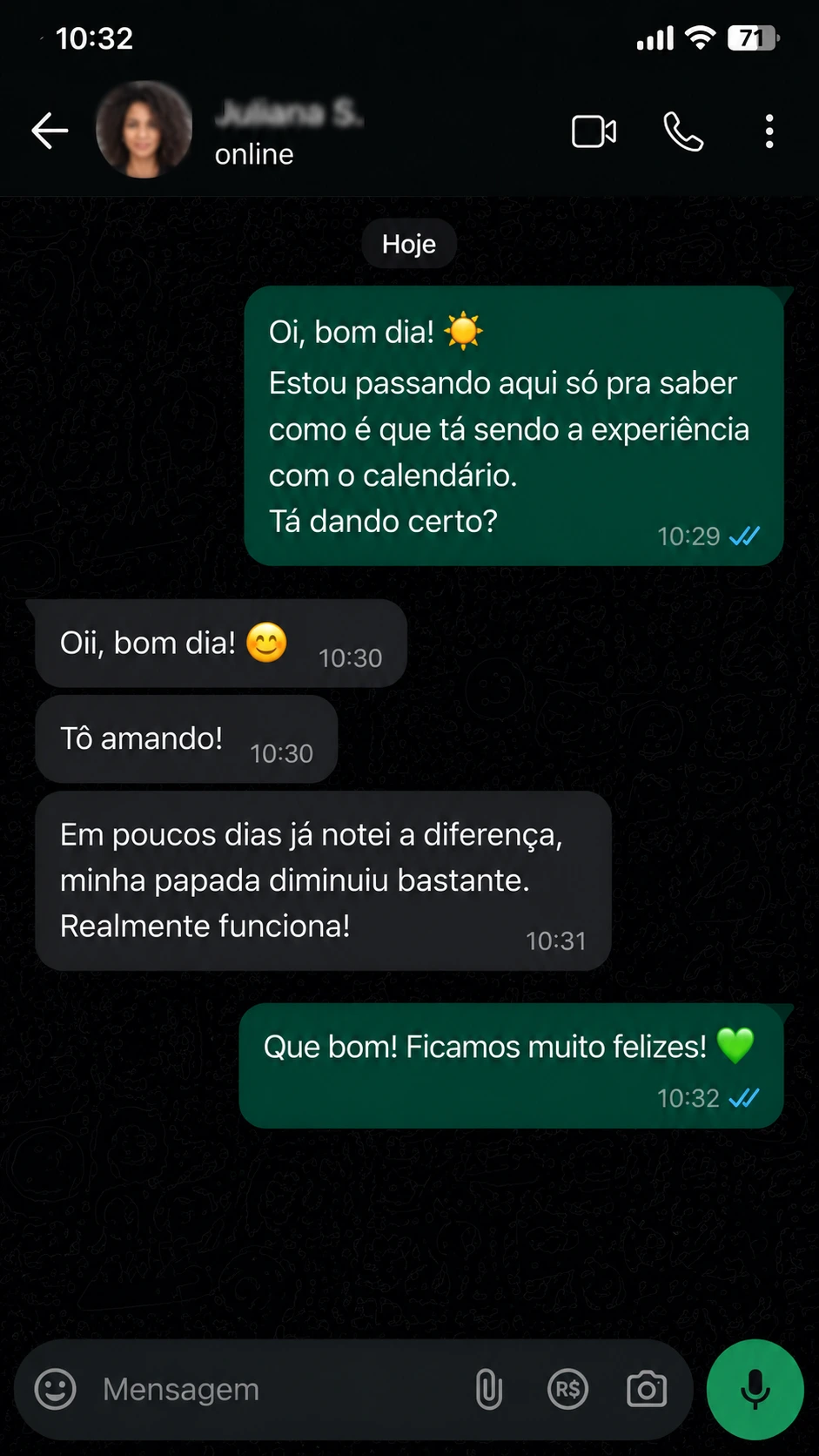
Task: Start a video call
Action: tap(594, 132)
